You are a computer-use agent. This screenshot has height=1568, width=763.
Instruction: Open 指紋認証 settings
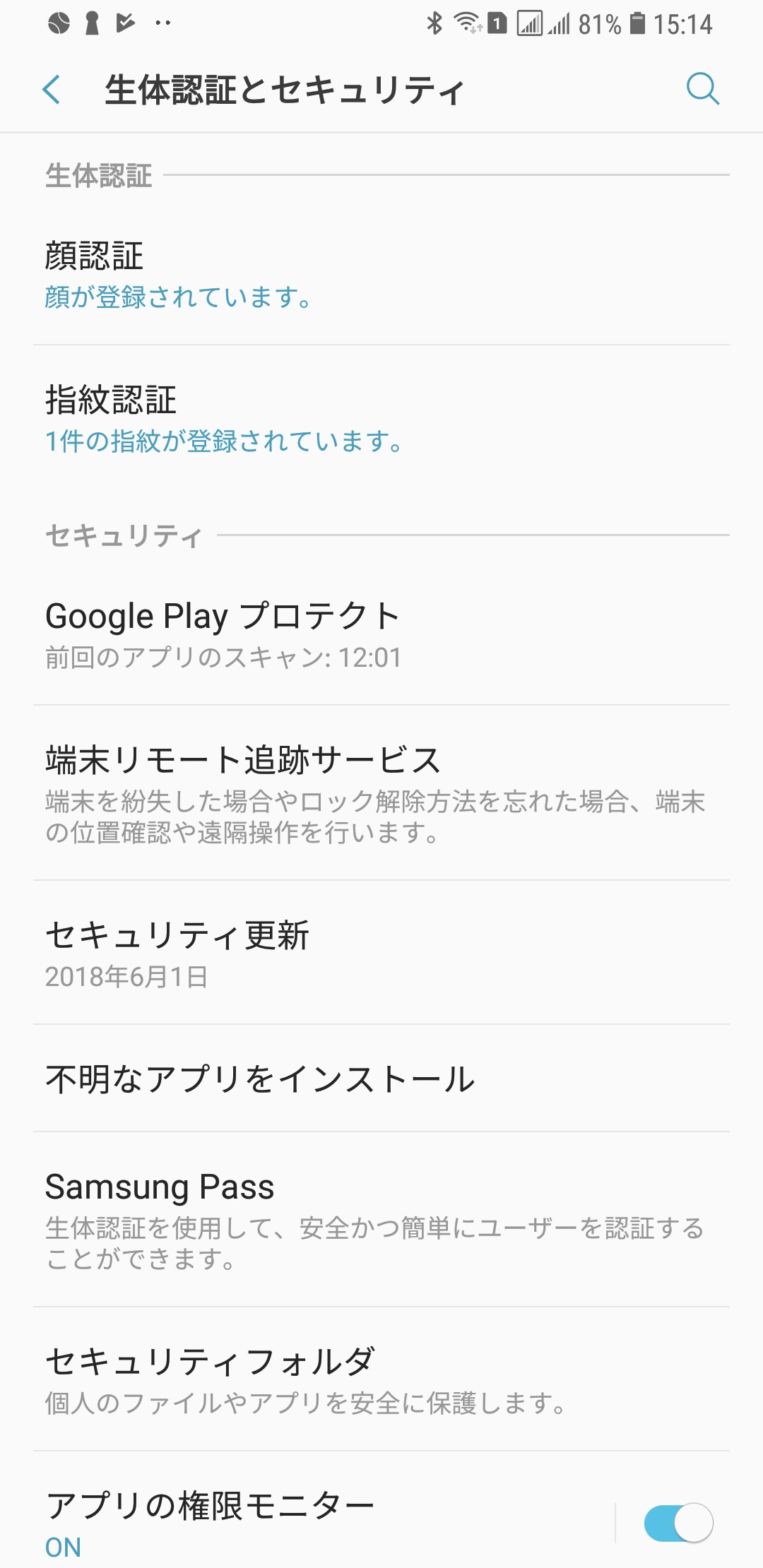pos(381,420)
